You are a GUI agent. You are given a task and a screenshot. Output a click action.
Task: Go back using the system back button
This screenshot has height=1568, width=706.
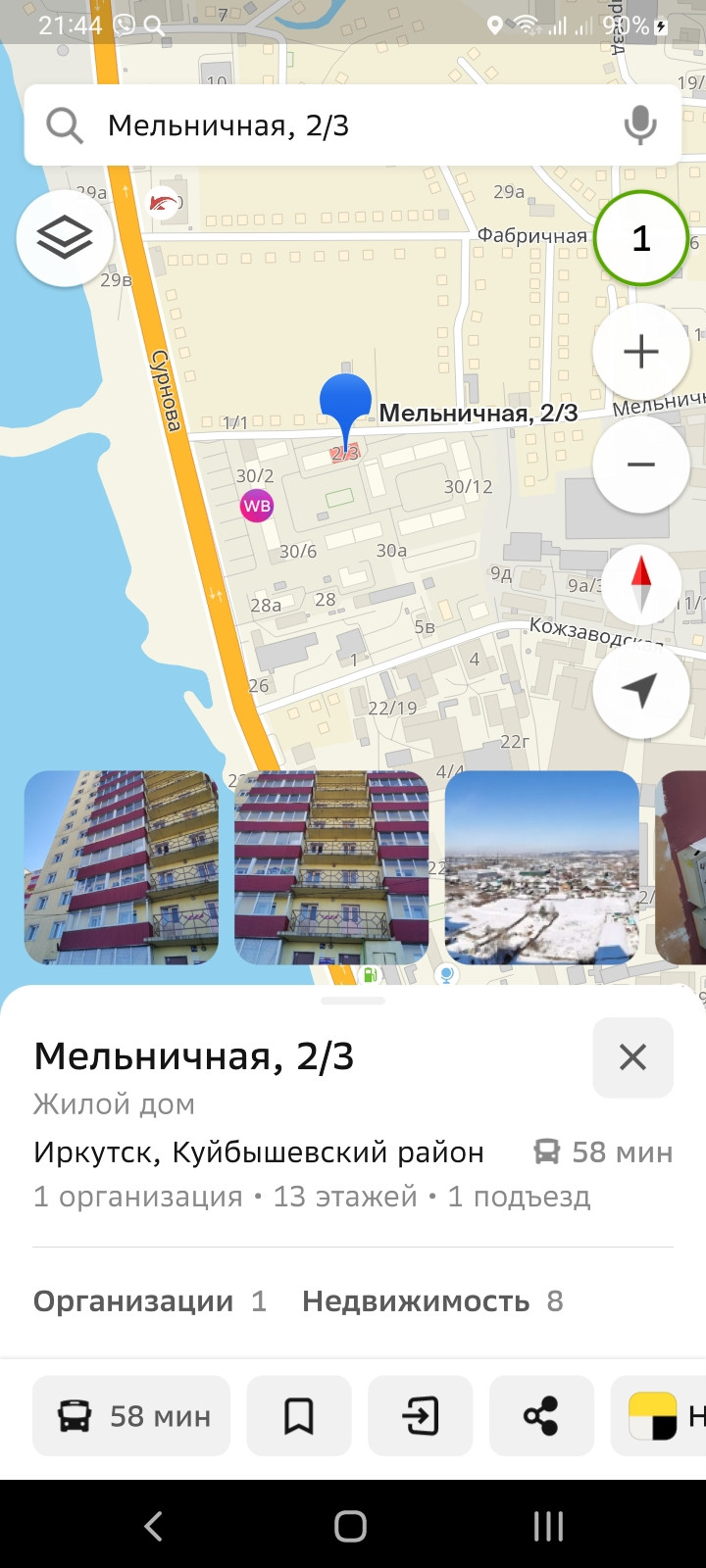tap(153, 1526)
